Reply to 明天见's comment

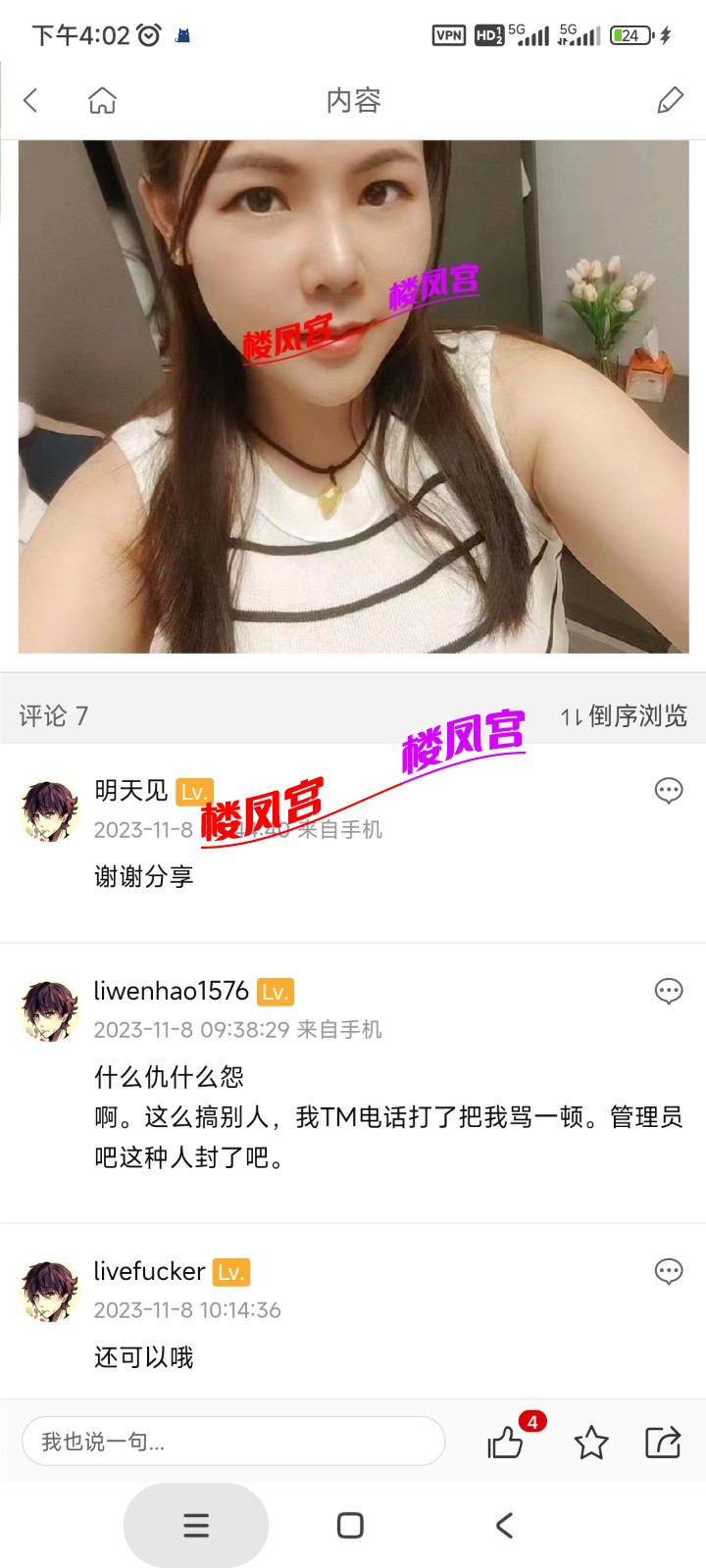669,790
